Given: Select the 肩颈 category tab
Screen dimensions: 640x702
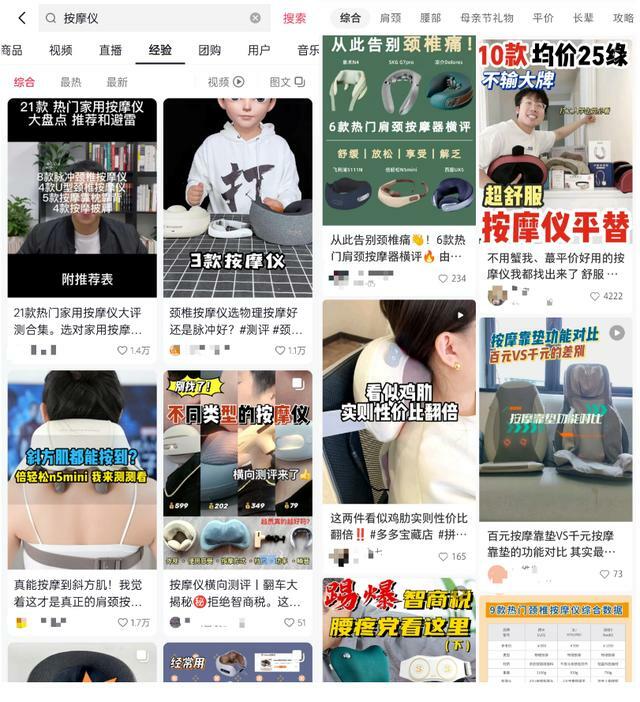Looking at the screenshot, I should [390, 18].
